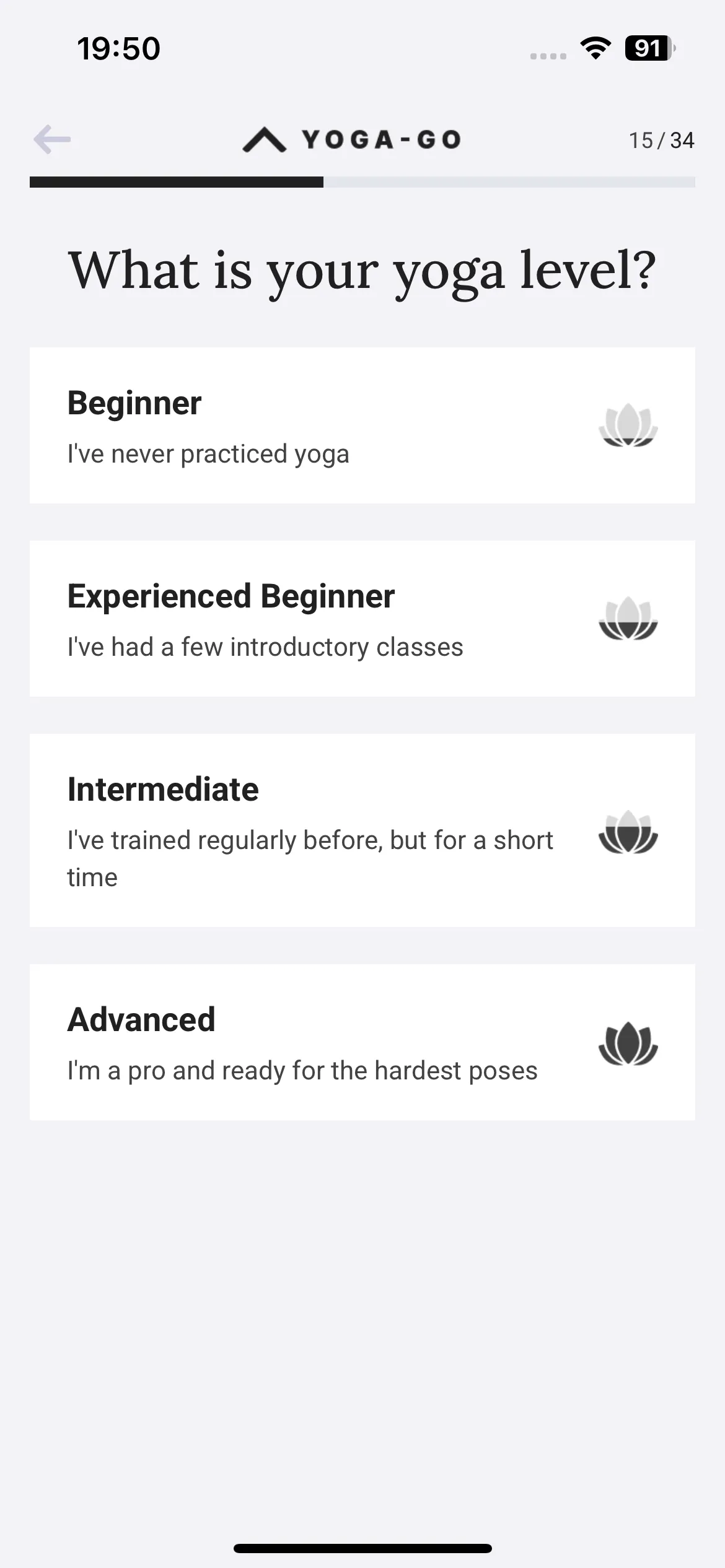Pick the Intermediate level card
The height and width of the screenshot is (1568, 725).
(362, 830)
